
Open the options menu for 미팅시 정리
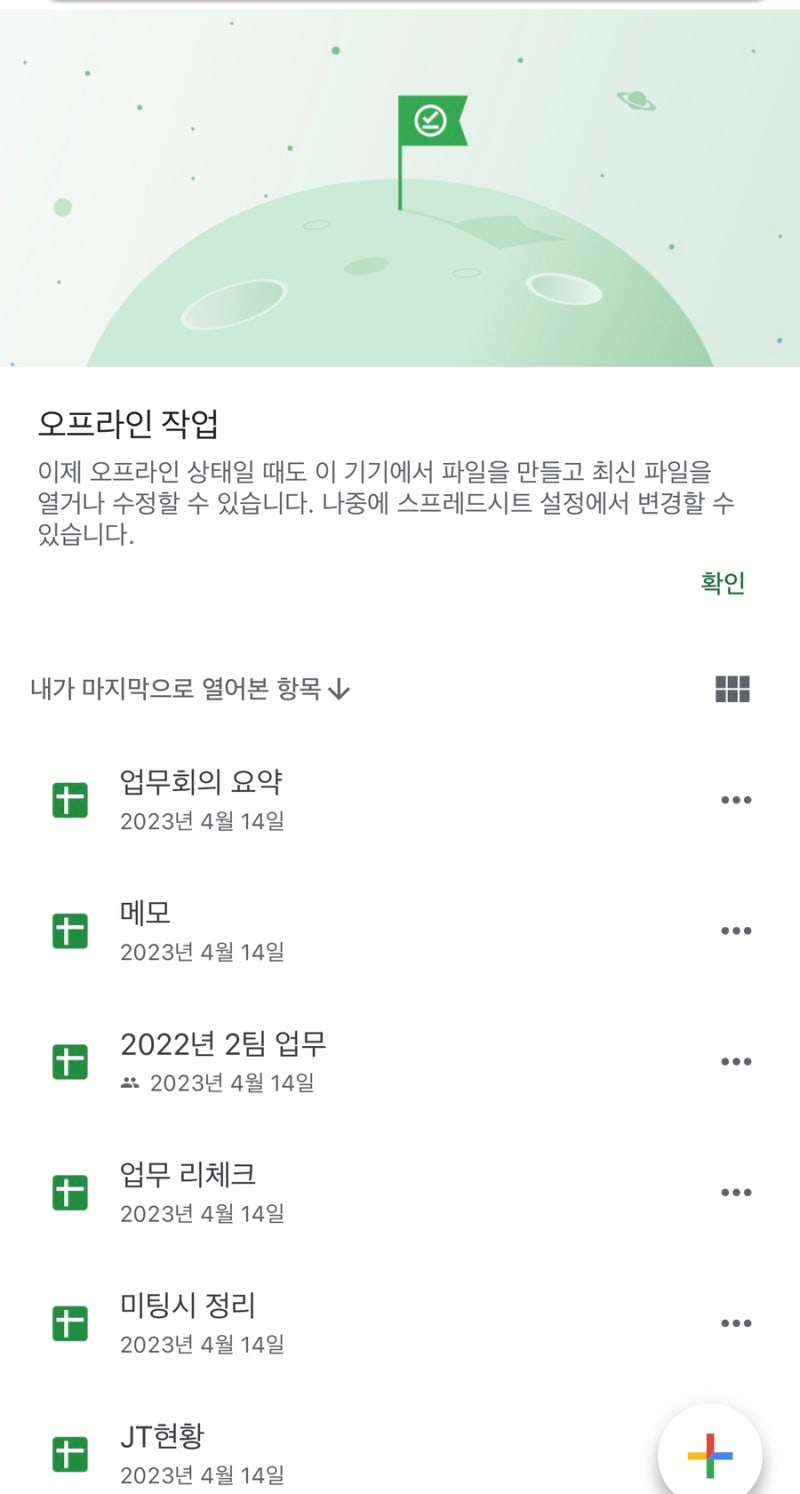(x=737, y=1322)
